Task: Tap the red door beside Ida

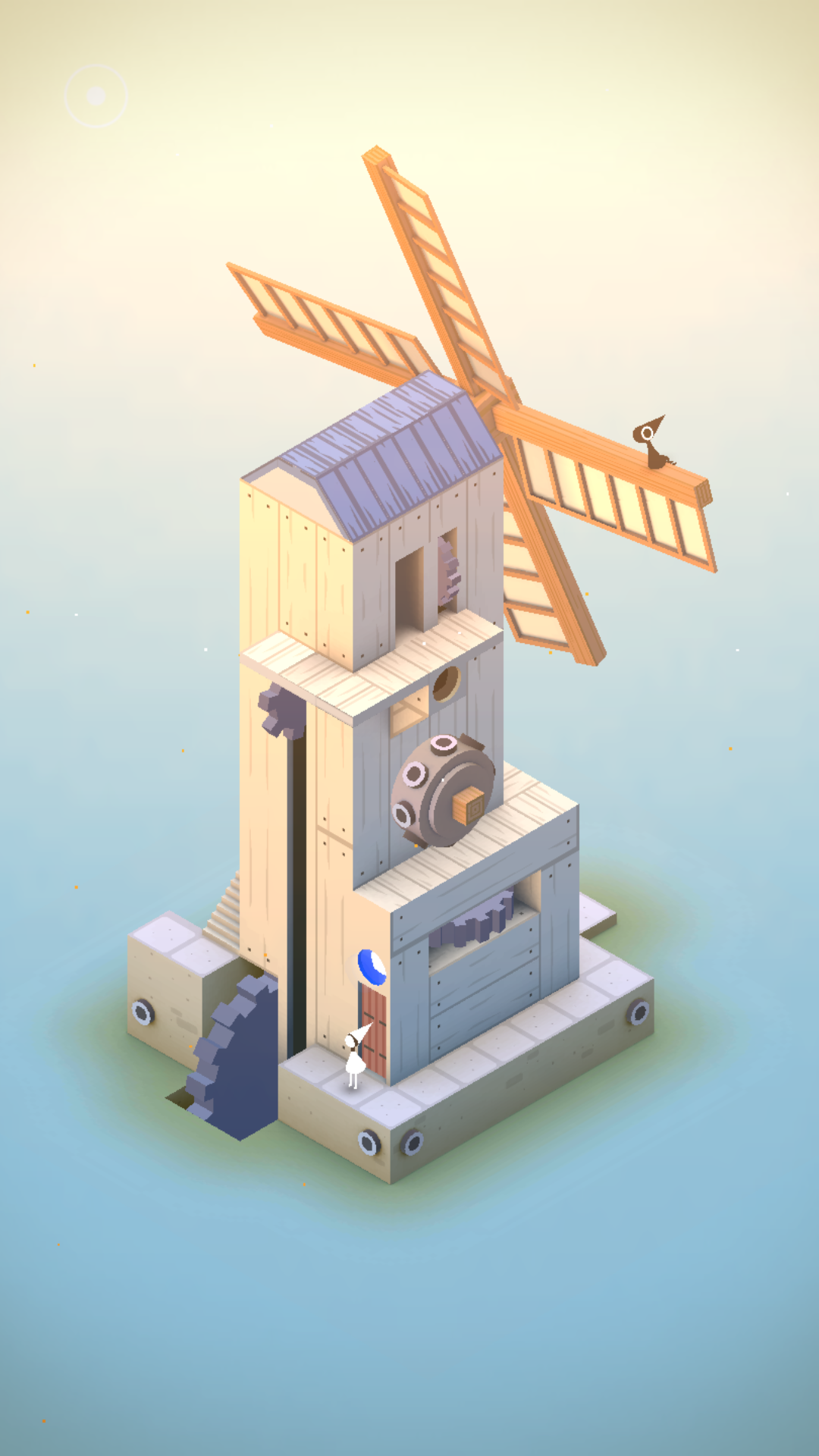Action: (x=375, y=1030)
